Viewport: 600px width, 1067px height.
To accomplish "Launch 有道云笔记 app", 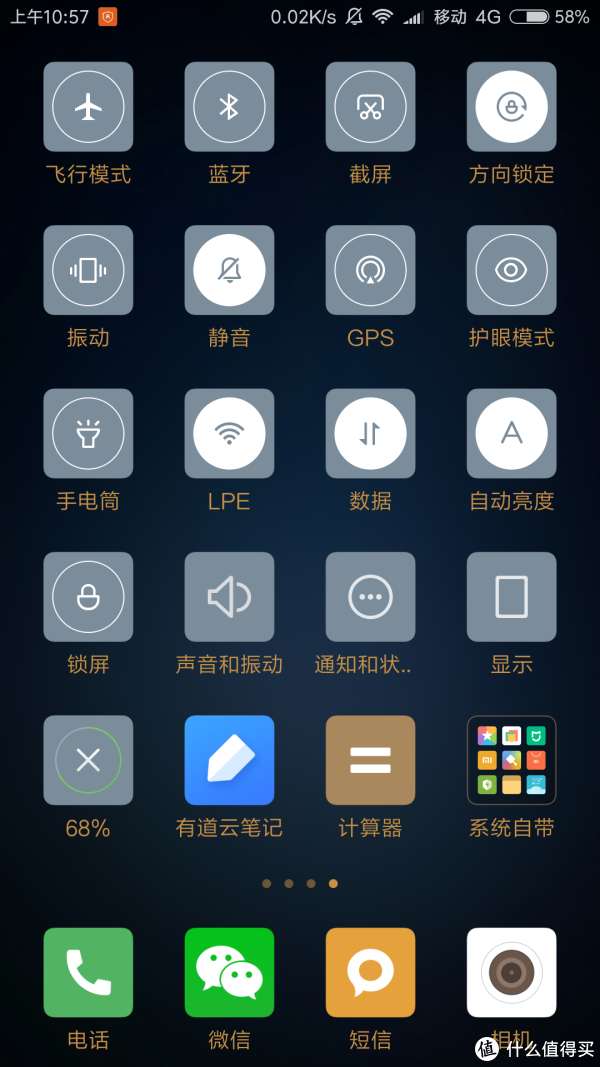I will (229, 760).
